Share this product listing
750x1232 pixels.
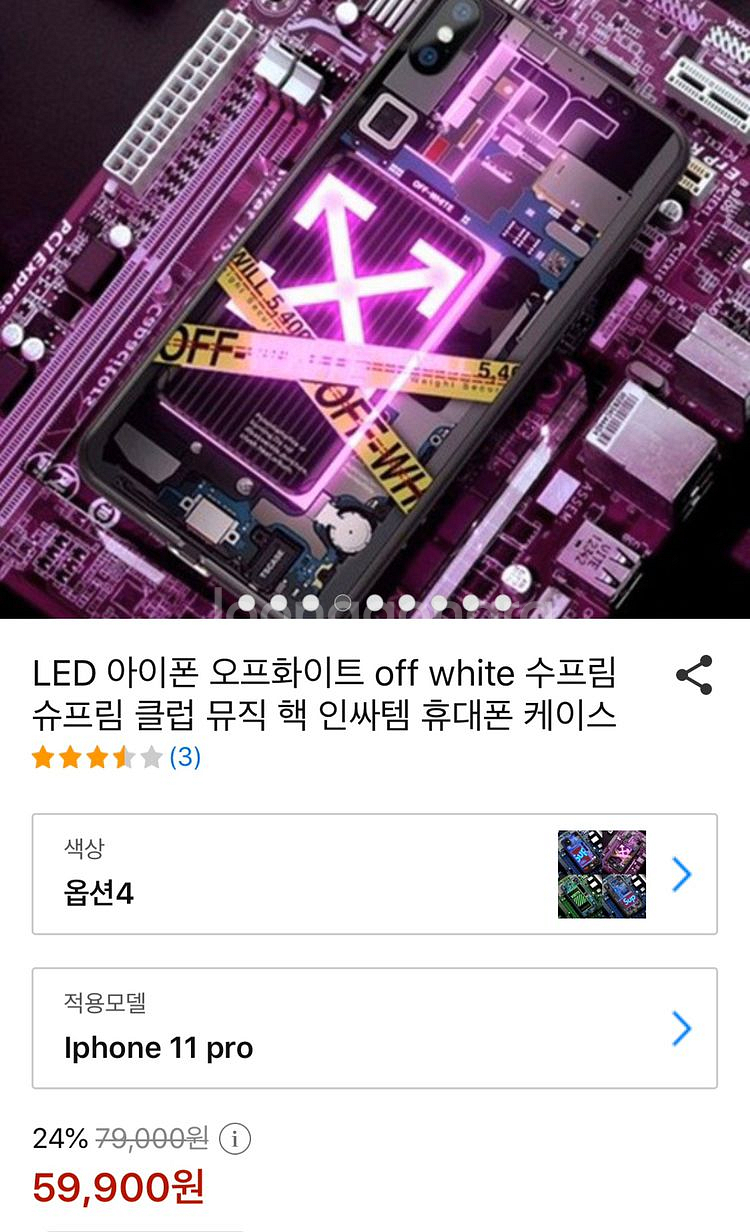coord(694,675)
